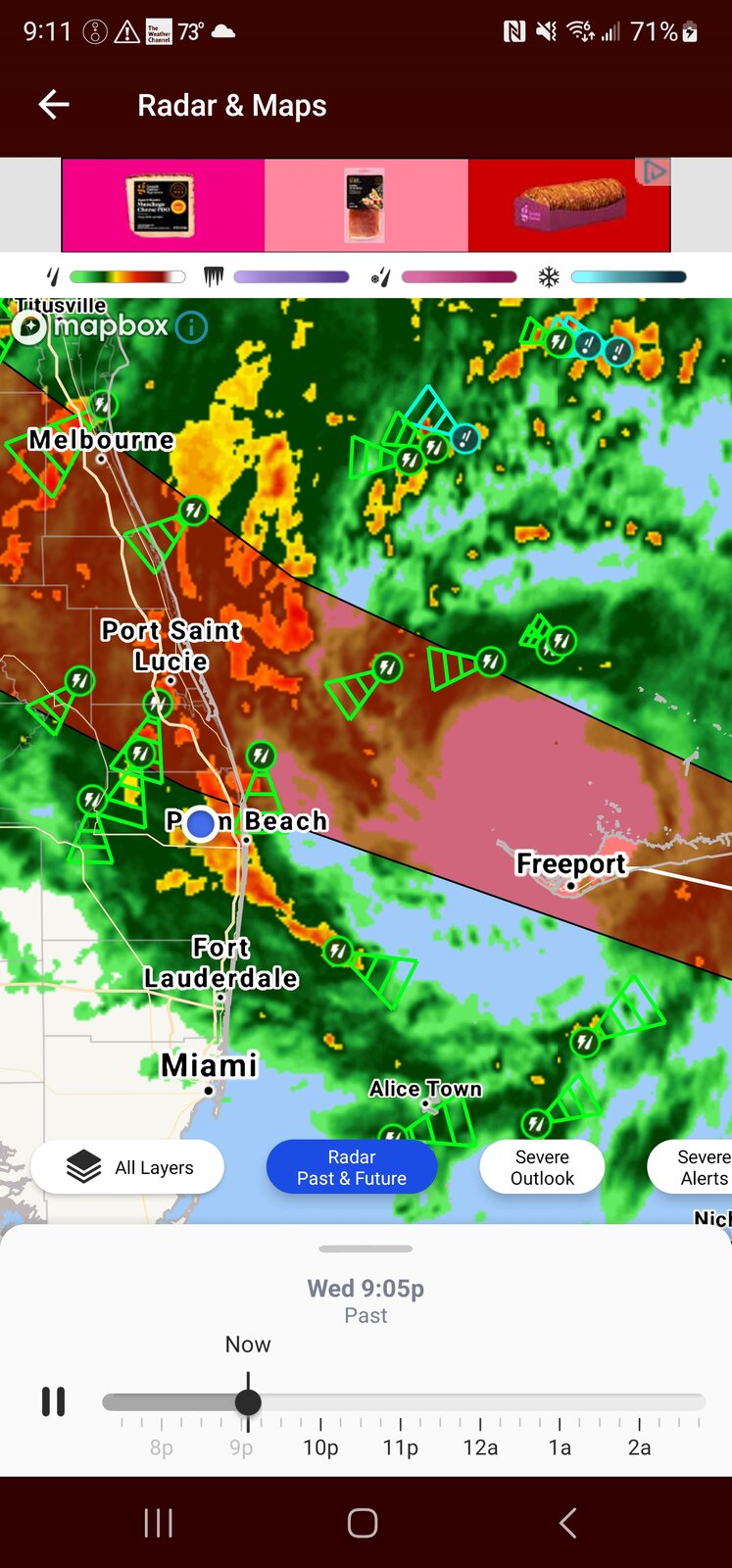Expand the timeline panel drag handle
The image size is (732, 1568).
(366, 1249)
